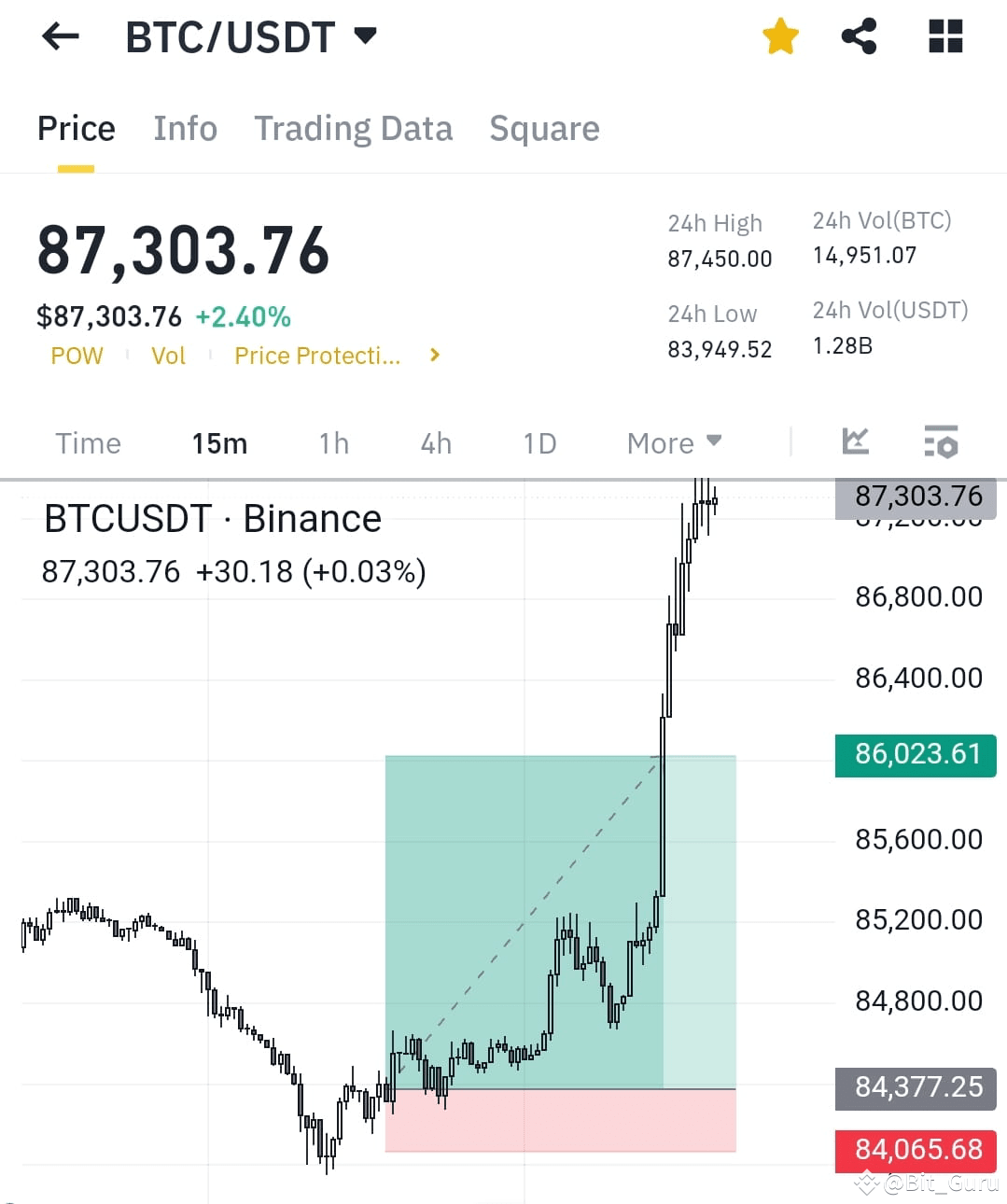Select the line chart style icon
The image size is (1007, 1204).
855,441
